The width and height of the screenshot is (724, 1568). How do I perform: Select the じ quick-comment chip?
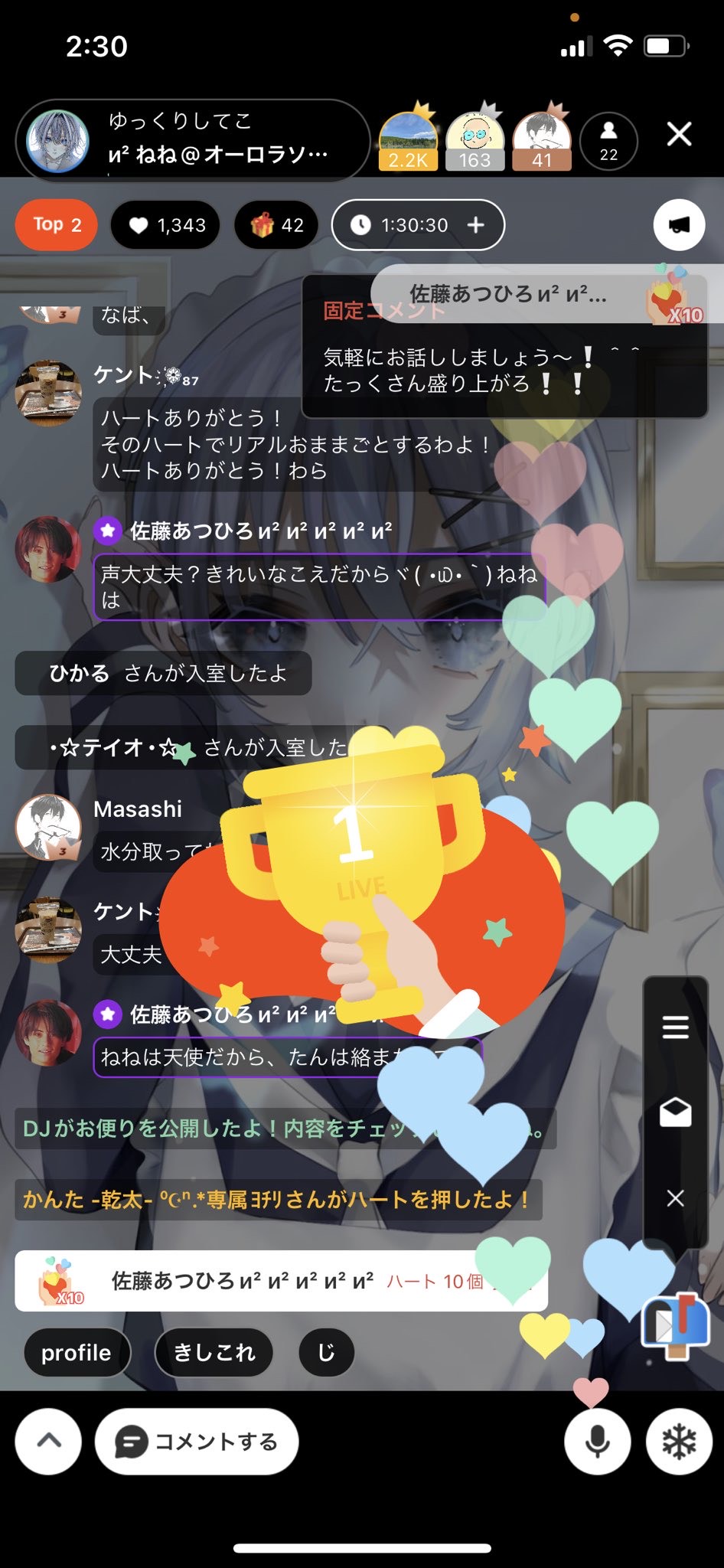326,1353
